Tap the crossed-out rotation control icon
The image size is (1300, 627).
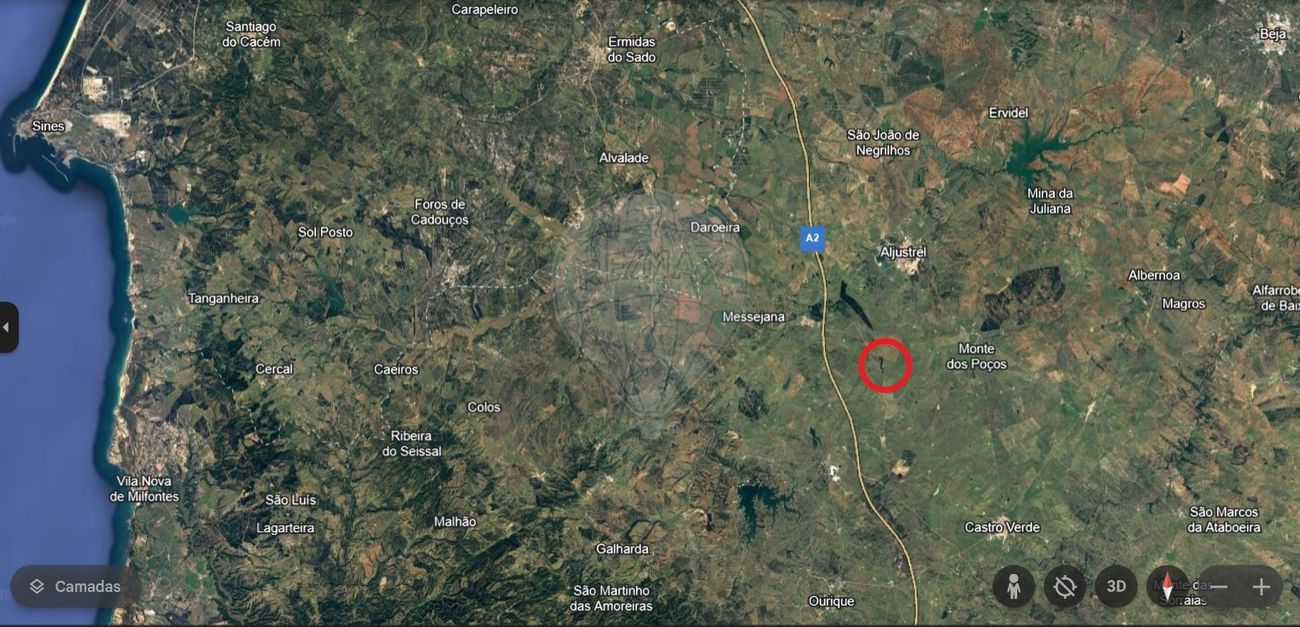point(1064,587)
